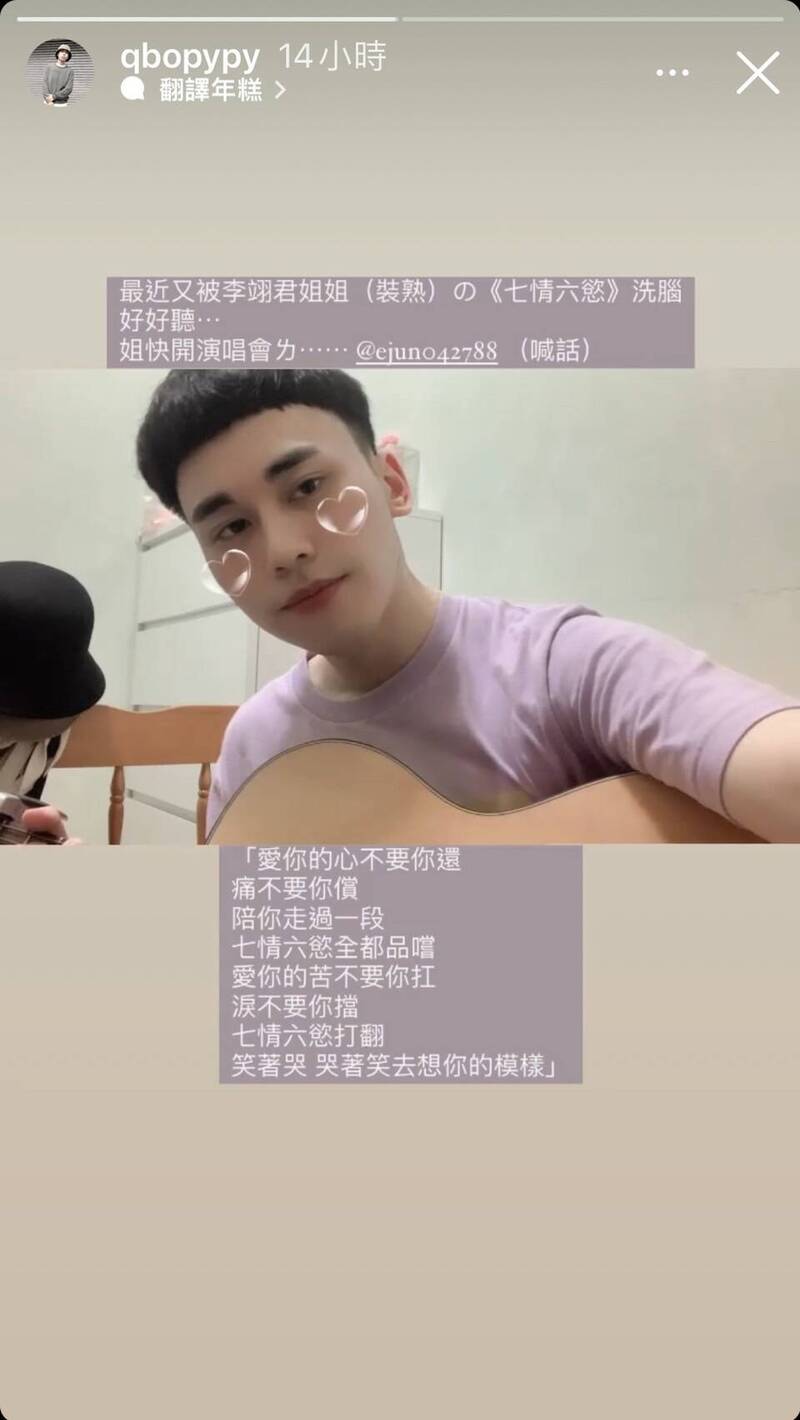Open the @ejuno42788 mention
The width and height of the screenshot is (800, 1420).
tap(426, 351)
